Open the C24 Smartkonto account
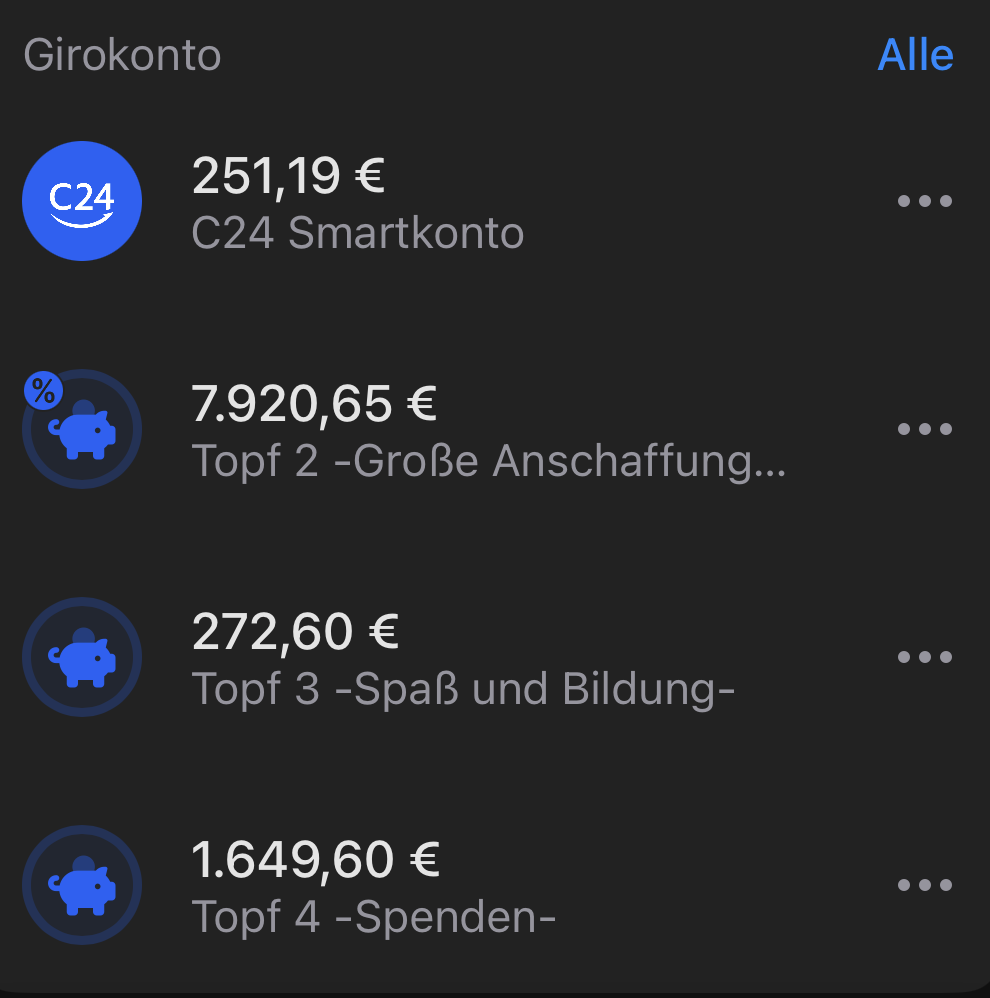The height and width of the screenshot is (998, 990). [357, 203]
